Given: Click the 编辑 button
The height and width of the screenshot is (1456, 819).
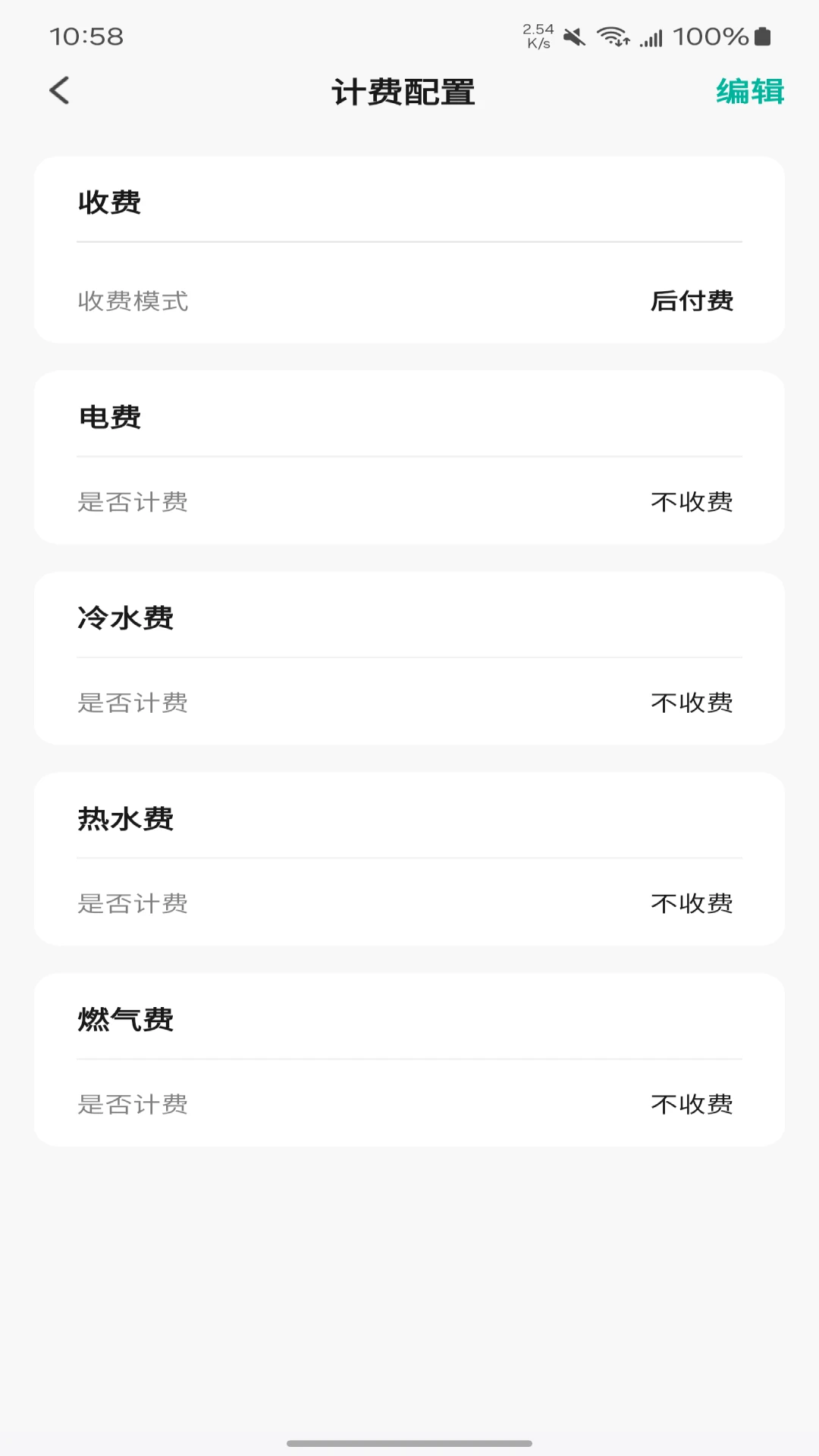Looking at the screenshot, I should 750,91.
